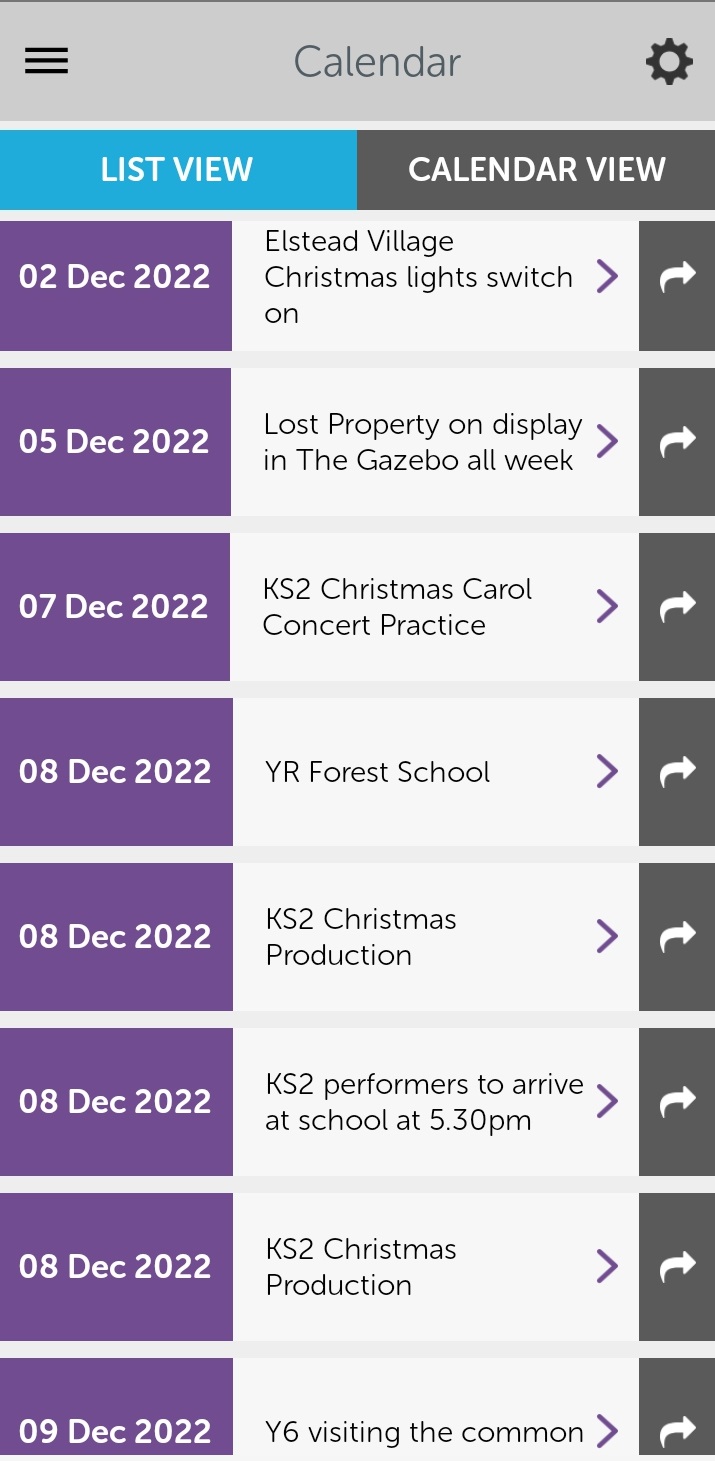Share the KS2 performers to arrive event
This screenshot has width=715, height=1461.
[x=677, y=1102]
